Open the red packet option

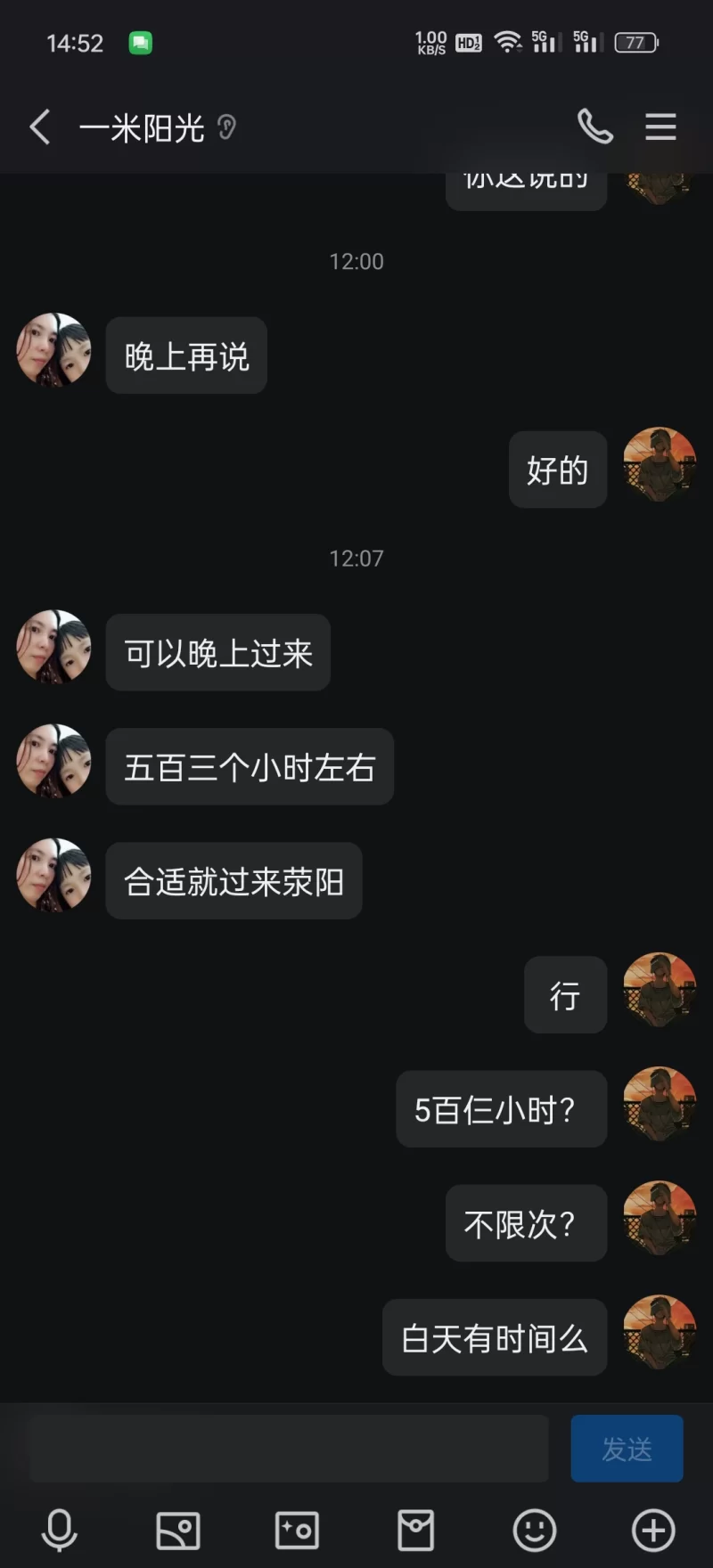415,1531
